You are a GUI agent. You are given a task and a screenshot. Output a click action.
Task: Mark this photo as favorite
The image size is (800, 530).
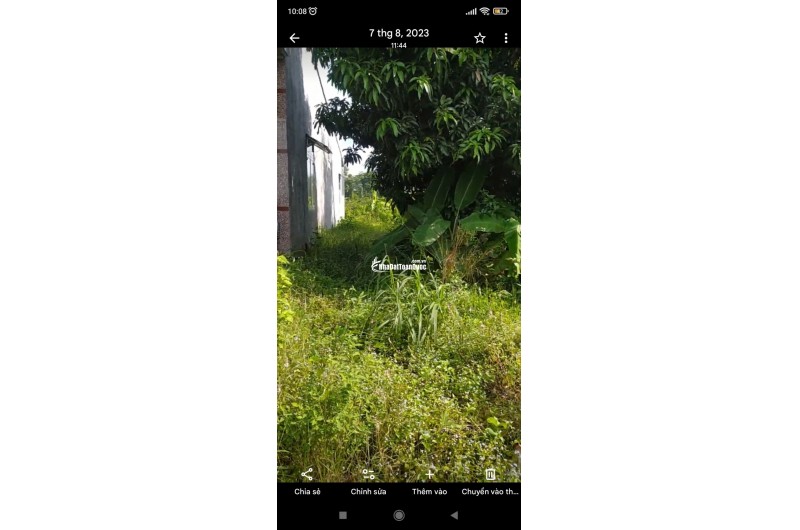[x=480, y=38]
